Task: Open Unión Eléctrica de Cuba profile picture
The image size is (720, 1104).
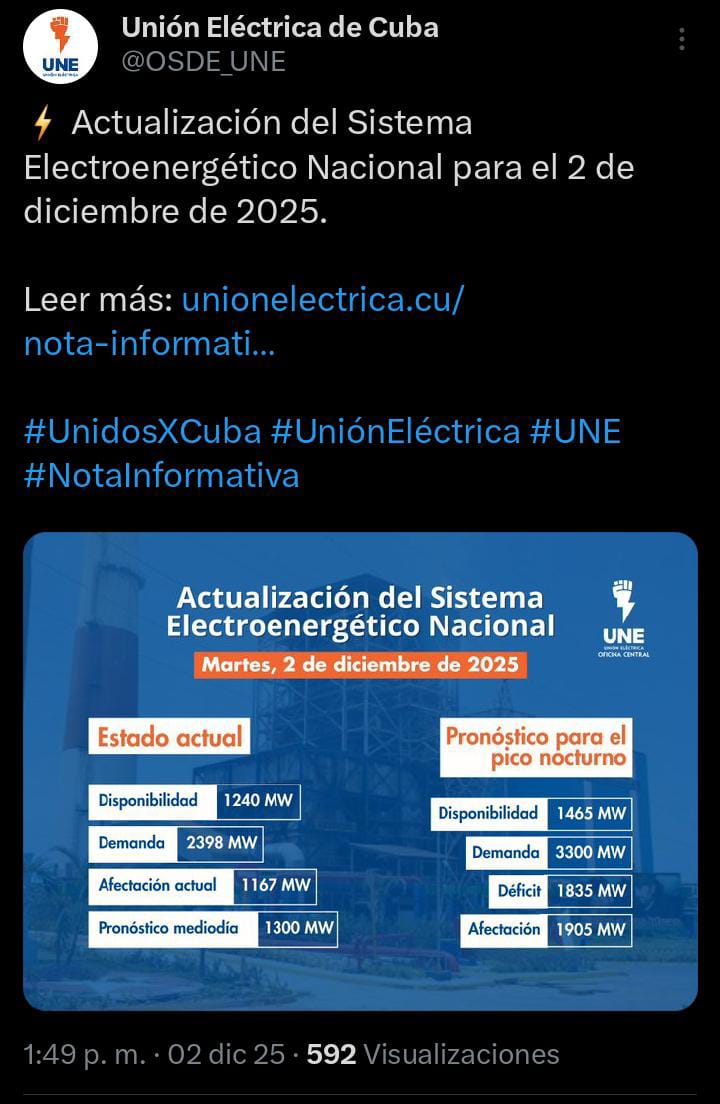Action: tap(60, 46)
